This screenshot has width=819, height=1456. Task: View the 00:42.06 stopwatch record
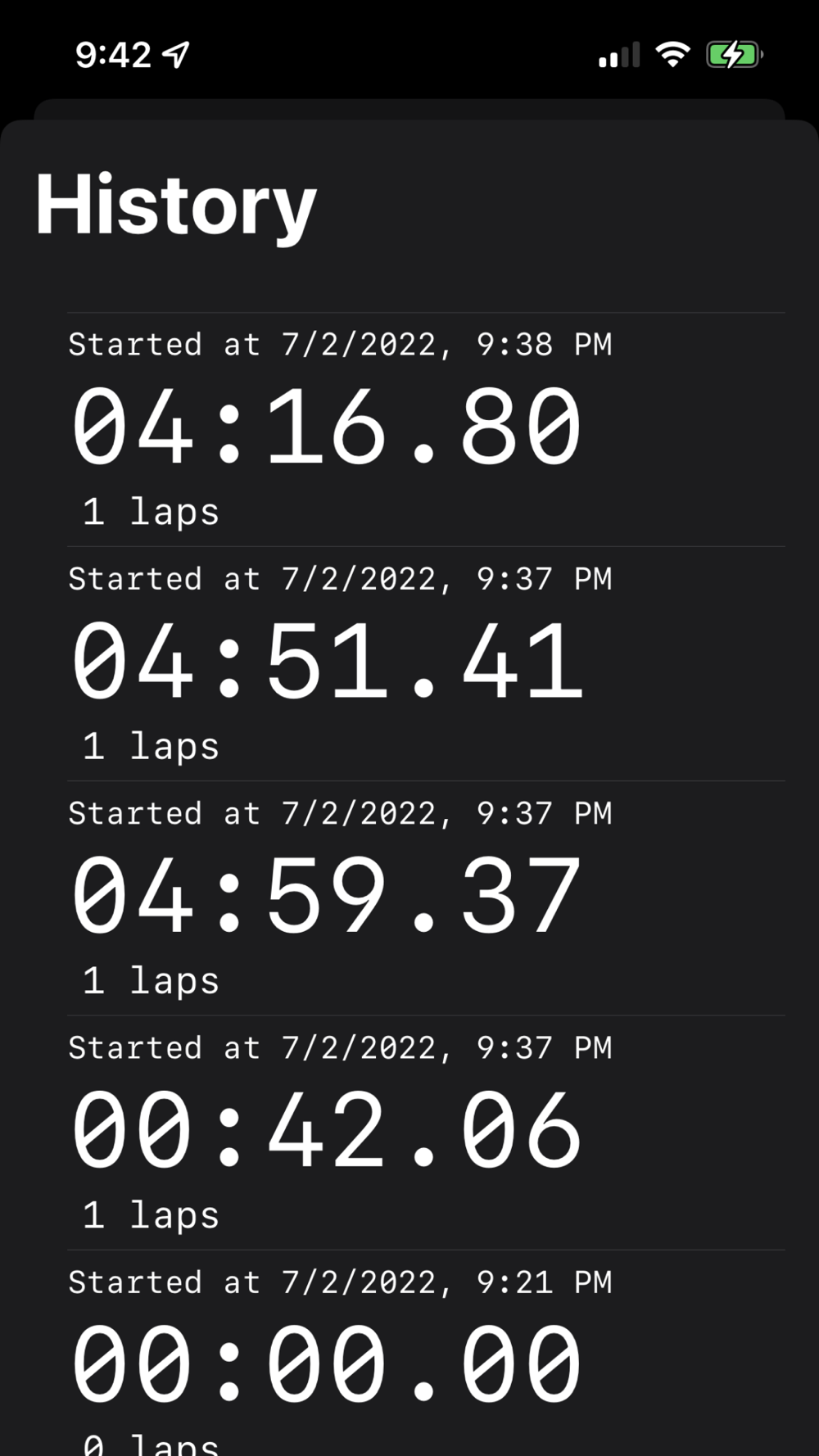coord(426,1133)
